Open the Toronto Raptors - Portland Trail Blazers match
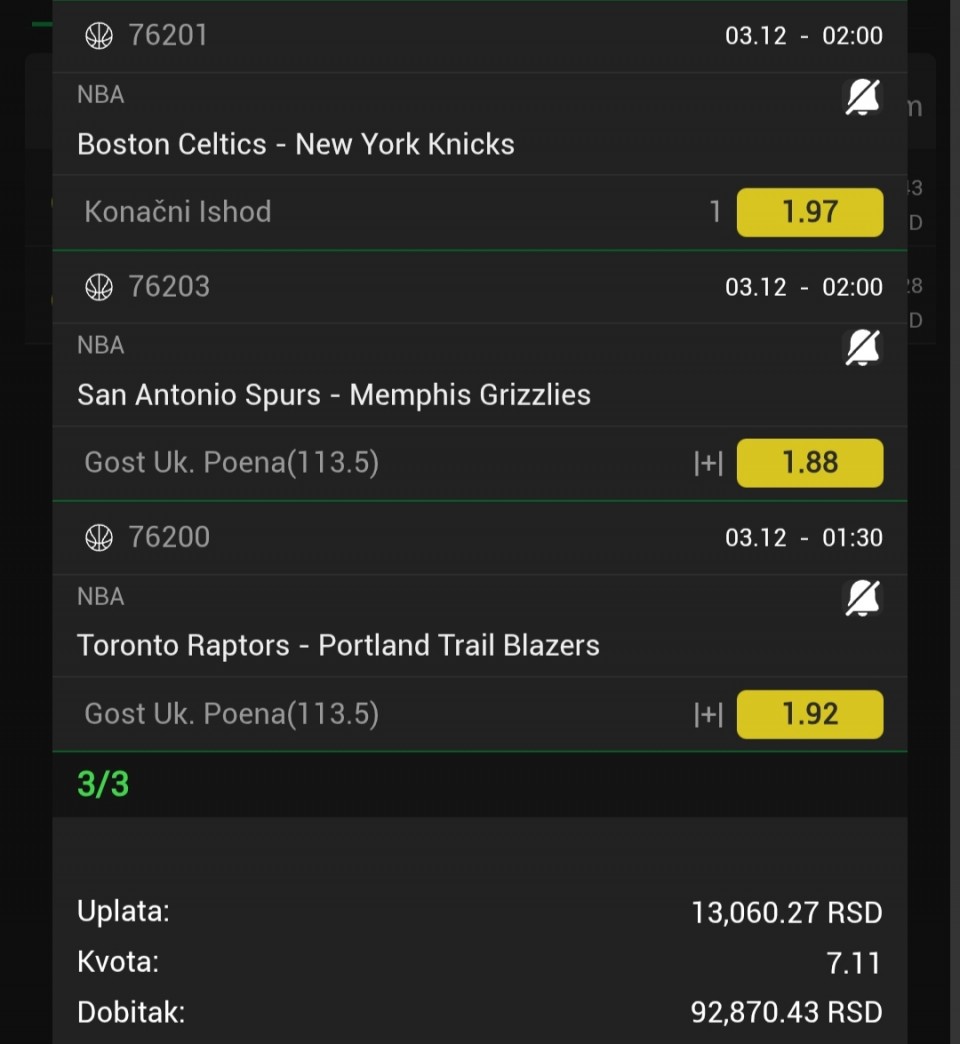960x1044 pixels. click(338, 645)
